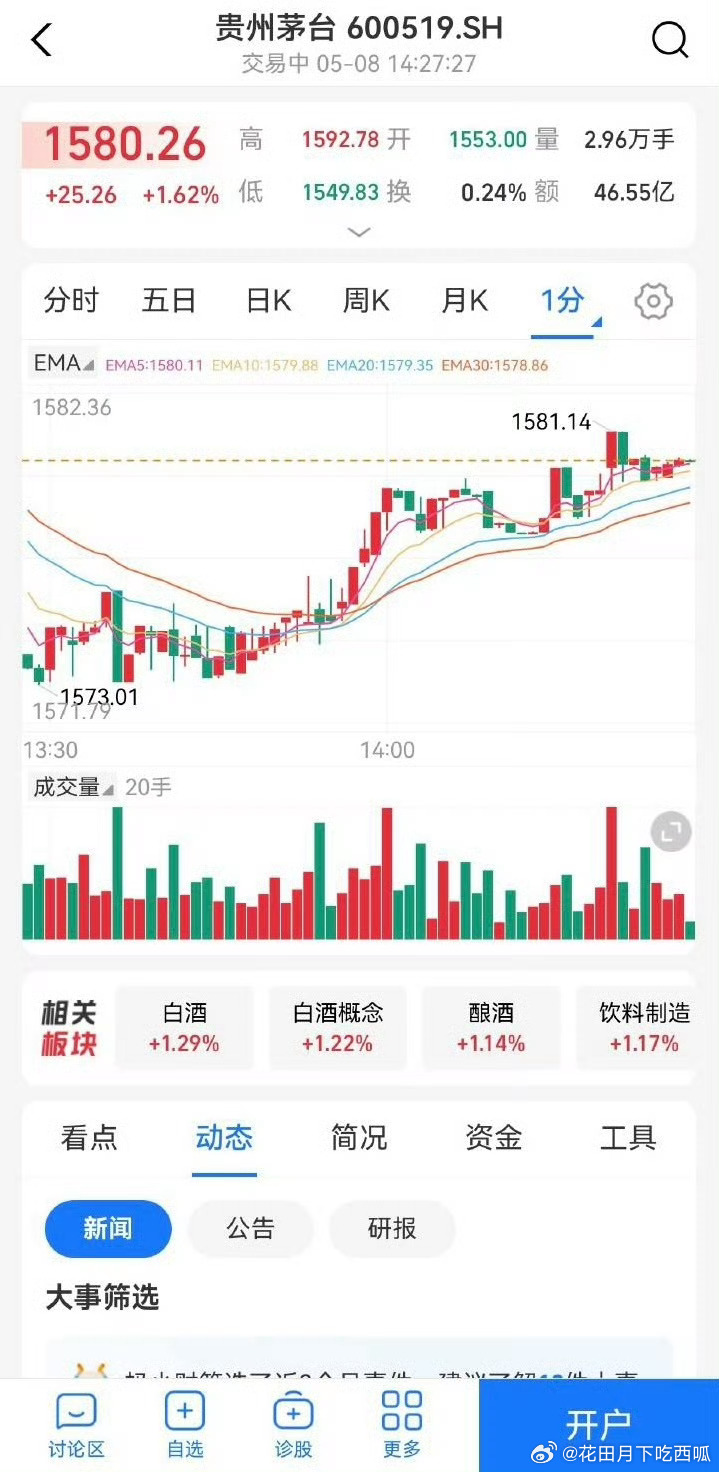
Task: Change the 成交量 indicator selector
Action: [73, 787]
